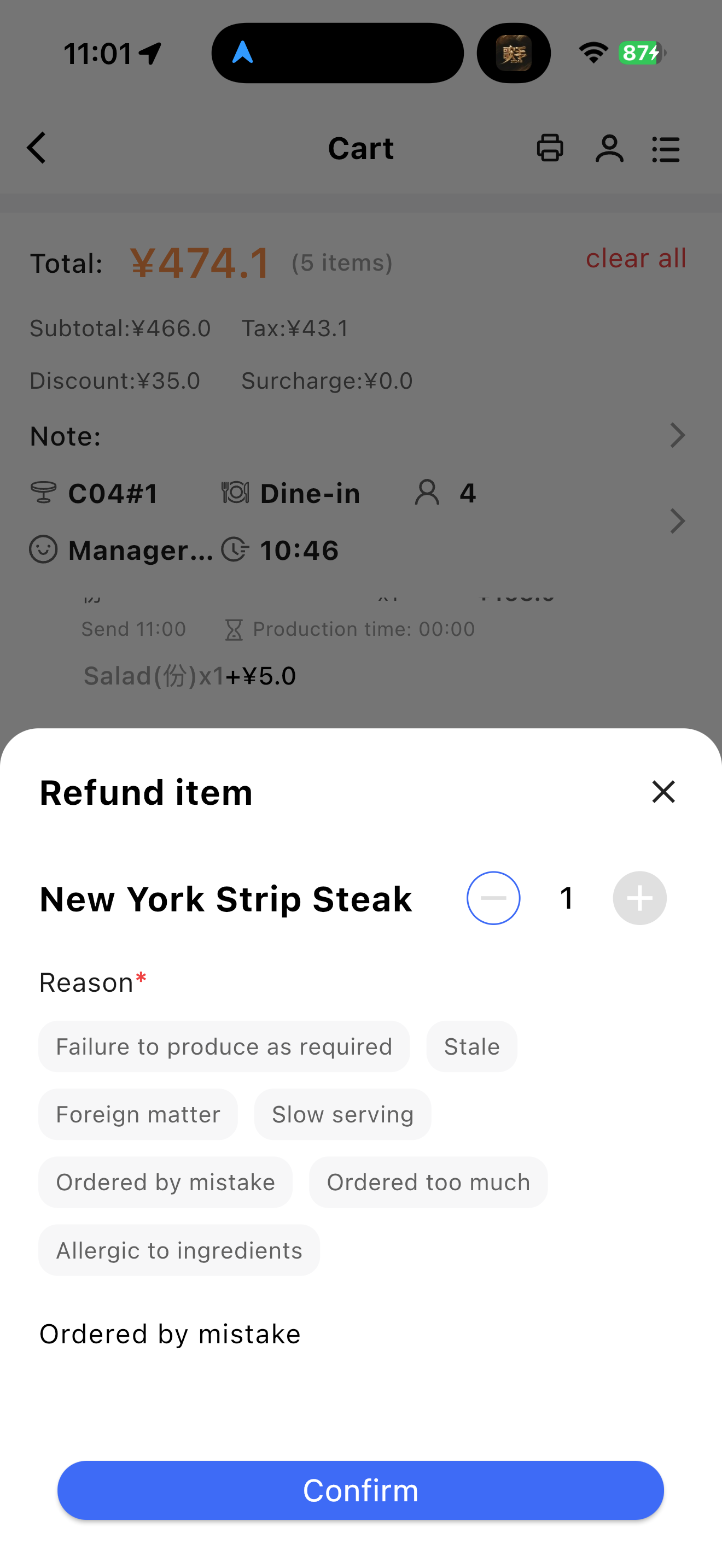The width and height of the screenshot is (722, 1568).
Task: Select the 'Failure to produce as required' reason
Action: tap(224, 1047)
